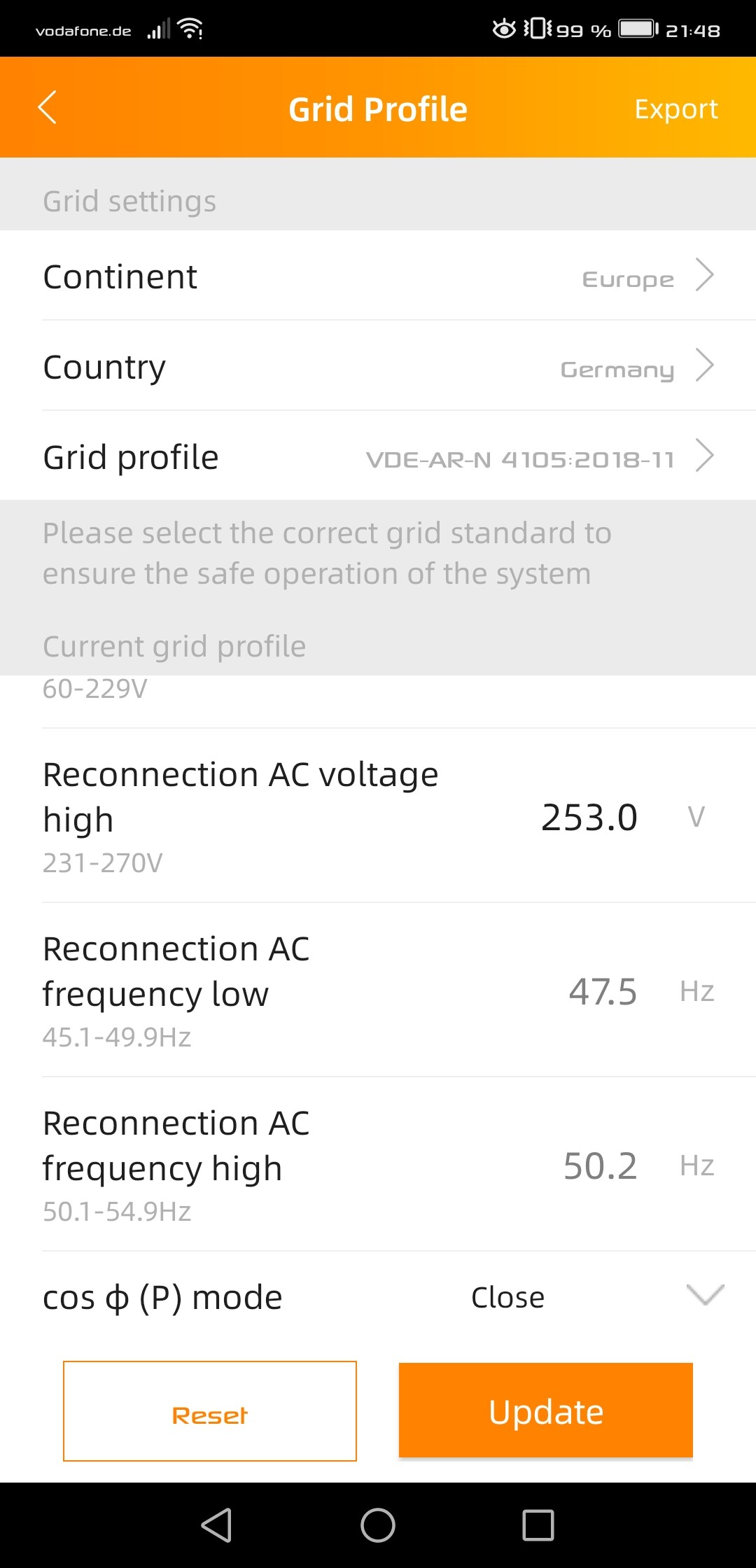The image size is (756, 1568).
Task: Edit the Reconnection AC voltage high value
Action: [589, 817]
